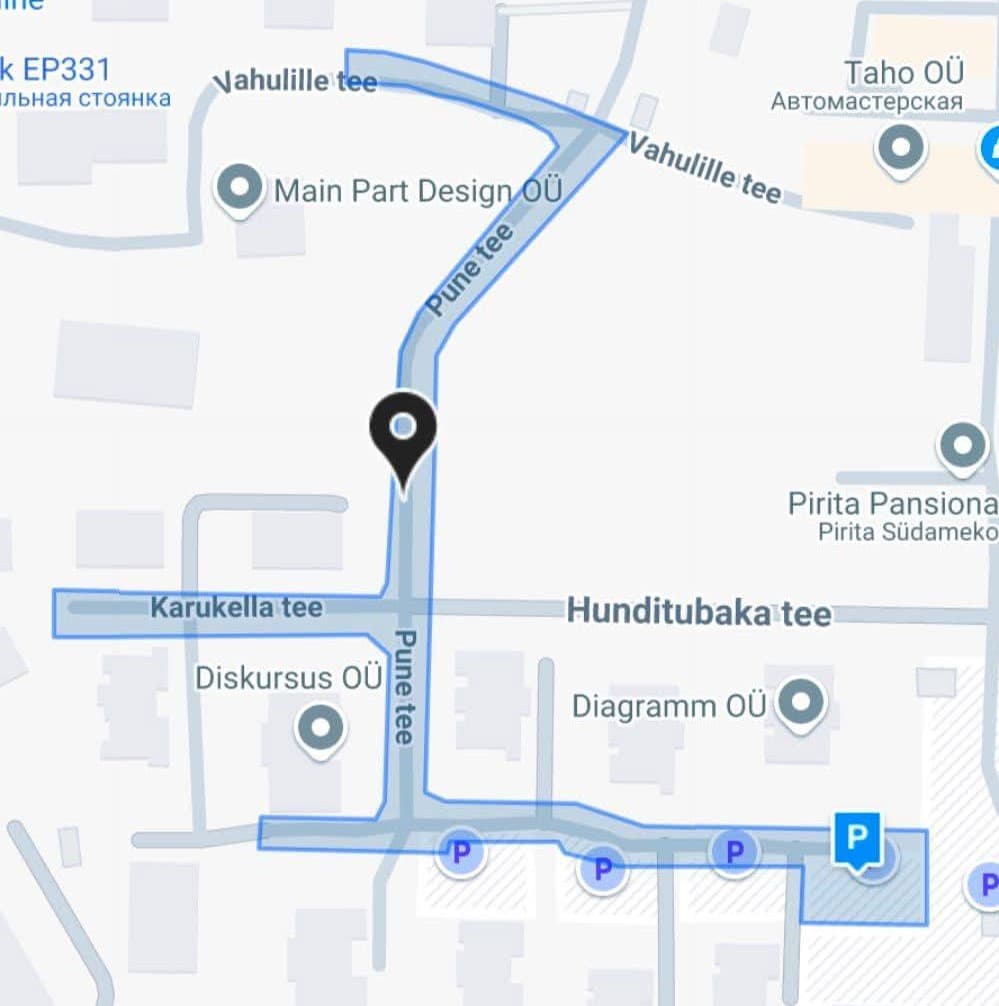Click the Автомастерская label under Taho OÜ
Screen dimensions: 999x1006
click(866, 101)
